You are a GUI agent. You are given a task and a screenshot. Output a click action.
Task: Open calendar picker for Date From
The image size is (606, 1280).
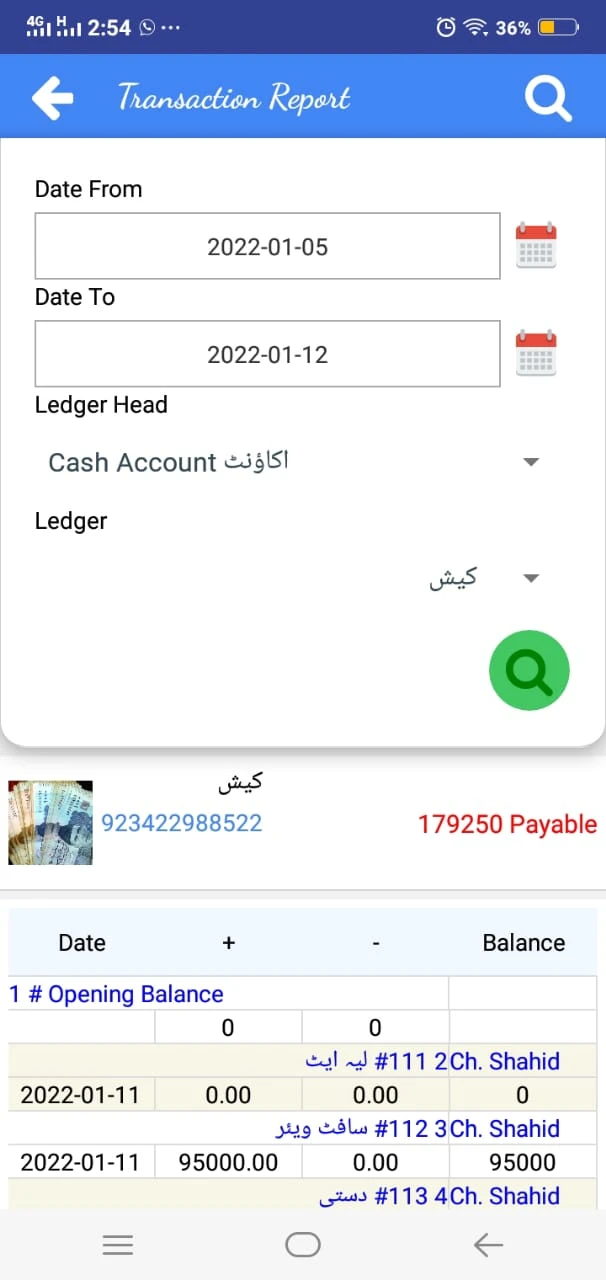click(536, 246)
